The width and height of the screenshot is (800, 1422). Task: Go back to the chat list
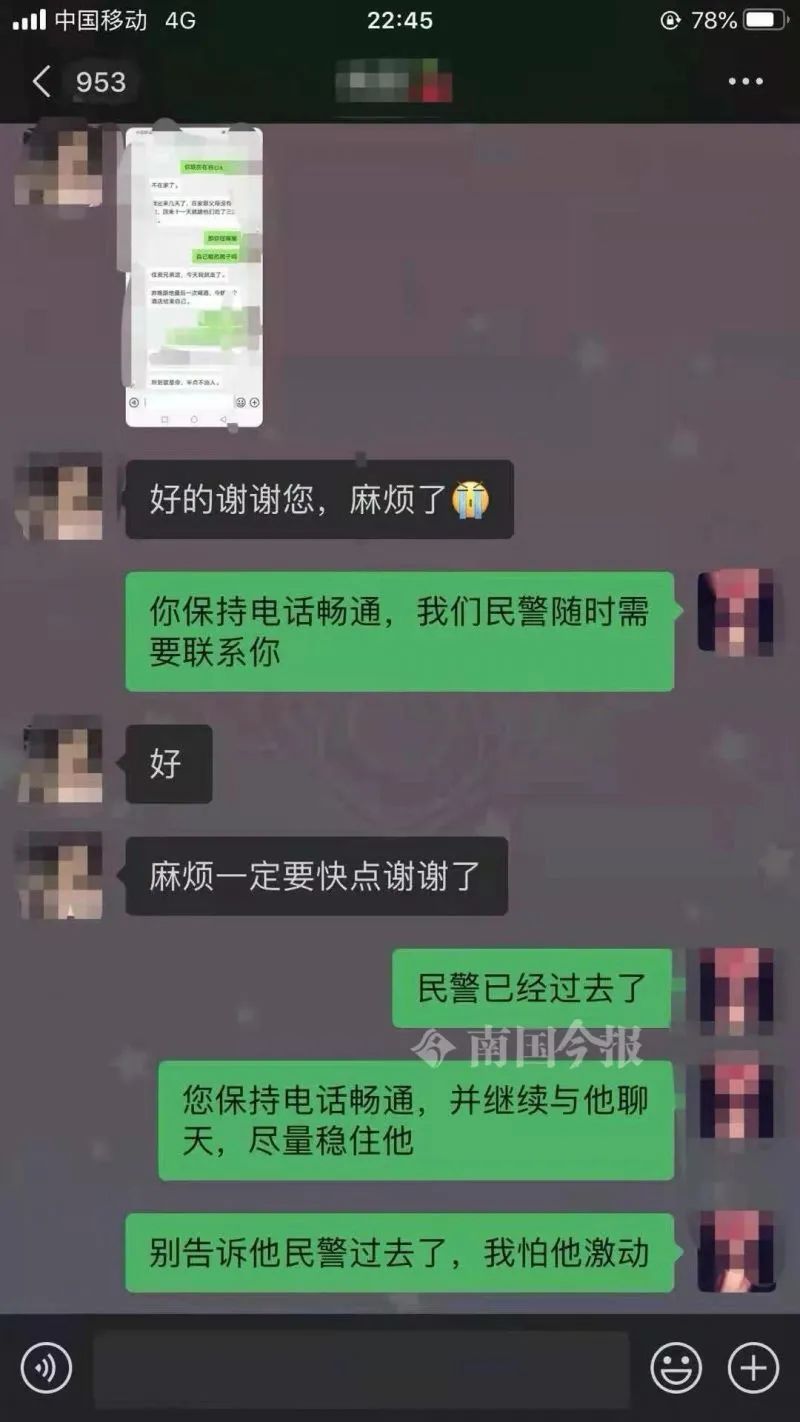(x=42, y=82)
